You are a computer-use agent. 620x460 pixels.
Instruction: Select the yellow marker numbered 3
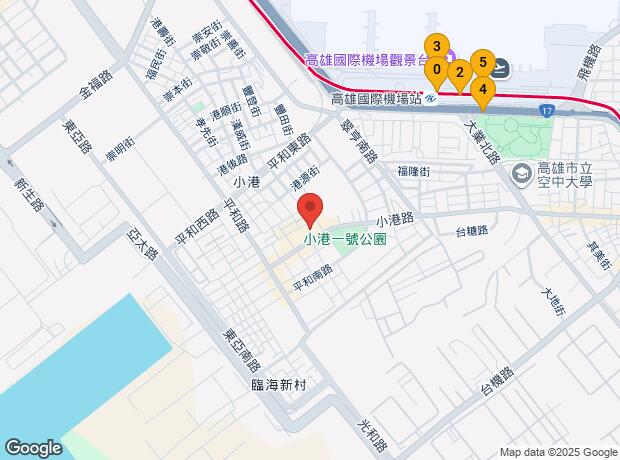click(435, 46)
